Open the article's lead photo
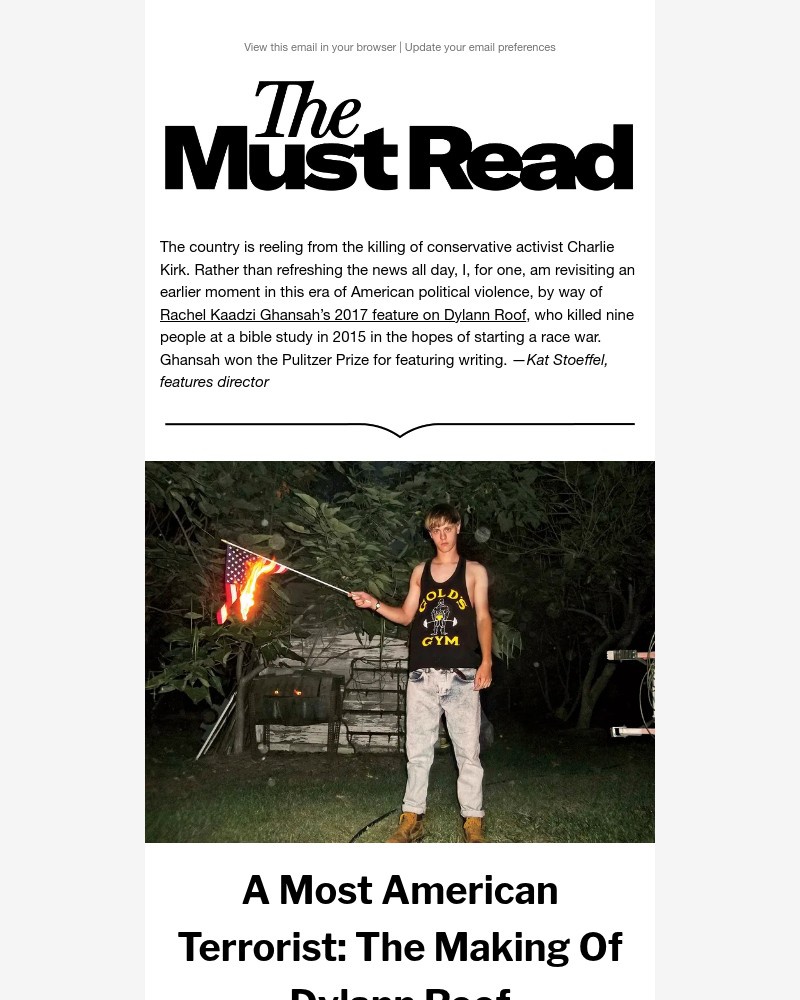Screen dimensions: 800x1000 tap(400, 651)
